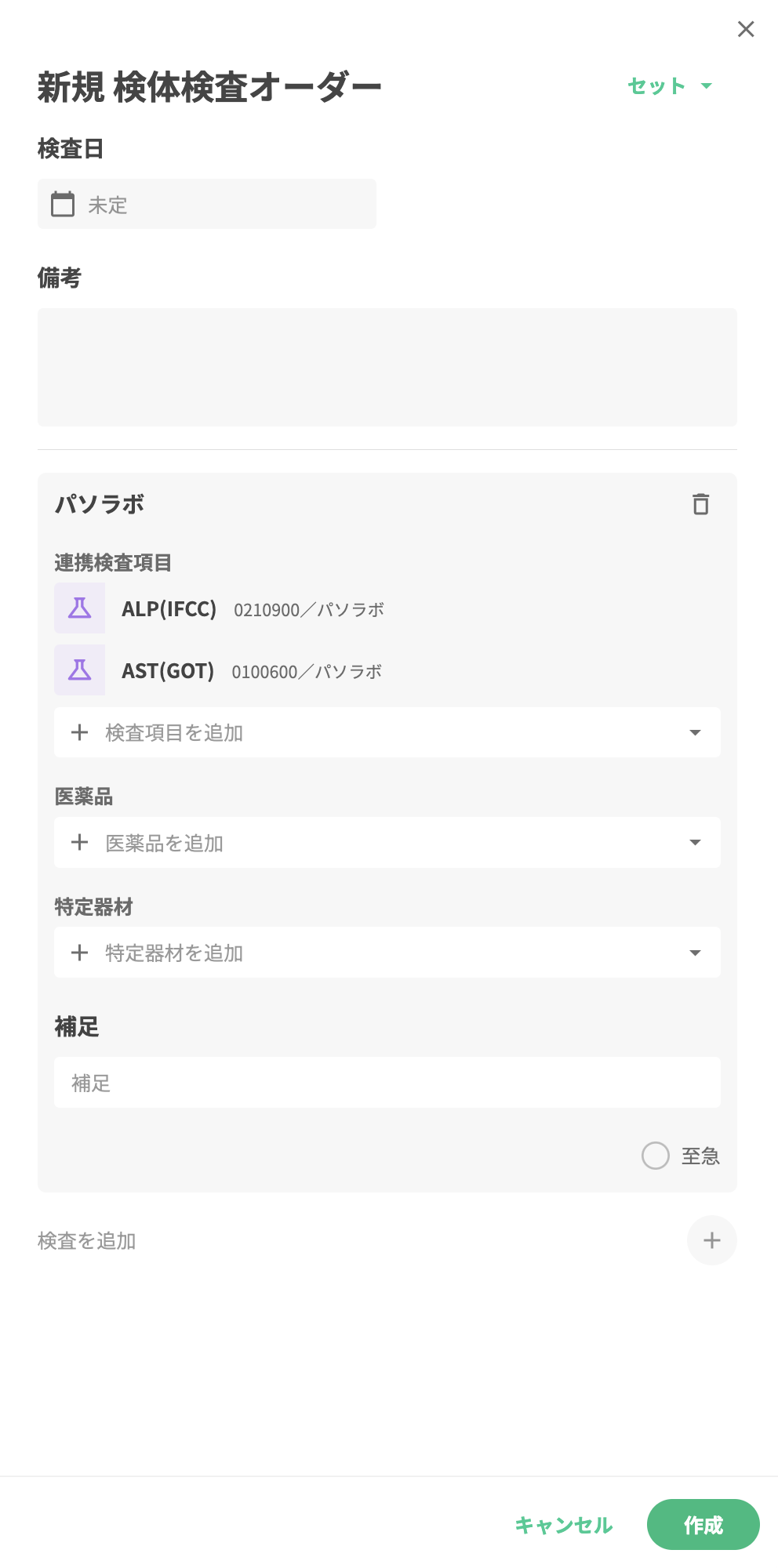Select the AST(GOT) test item
This screenshot has height=1568, width=778.
point(168,671)
